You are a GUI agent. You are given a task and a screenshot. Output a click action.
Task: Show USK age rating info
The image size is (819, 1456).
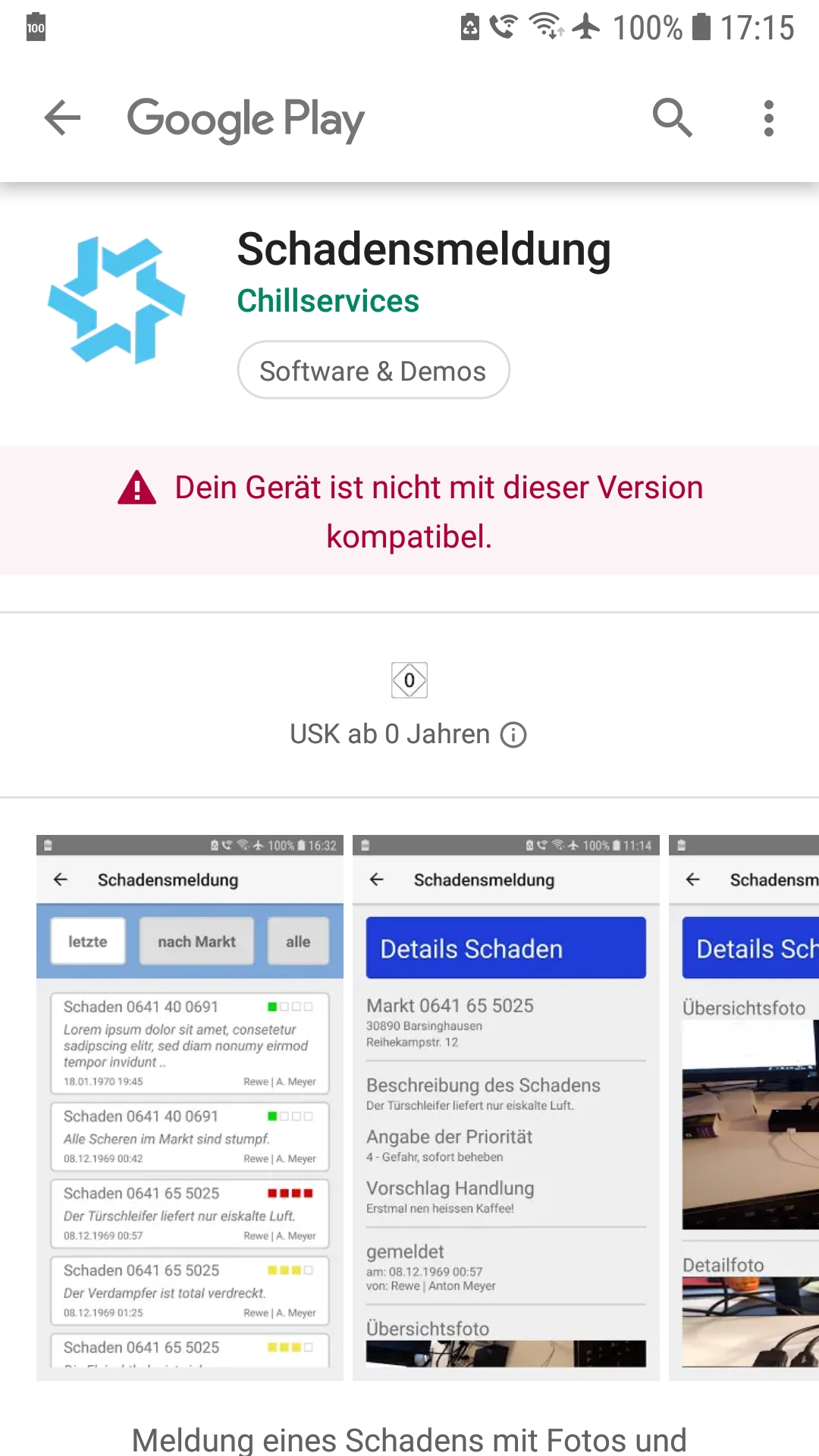(x=513, y=735)
